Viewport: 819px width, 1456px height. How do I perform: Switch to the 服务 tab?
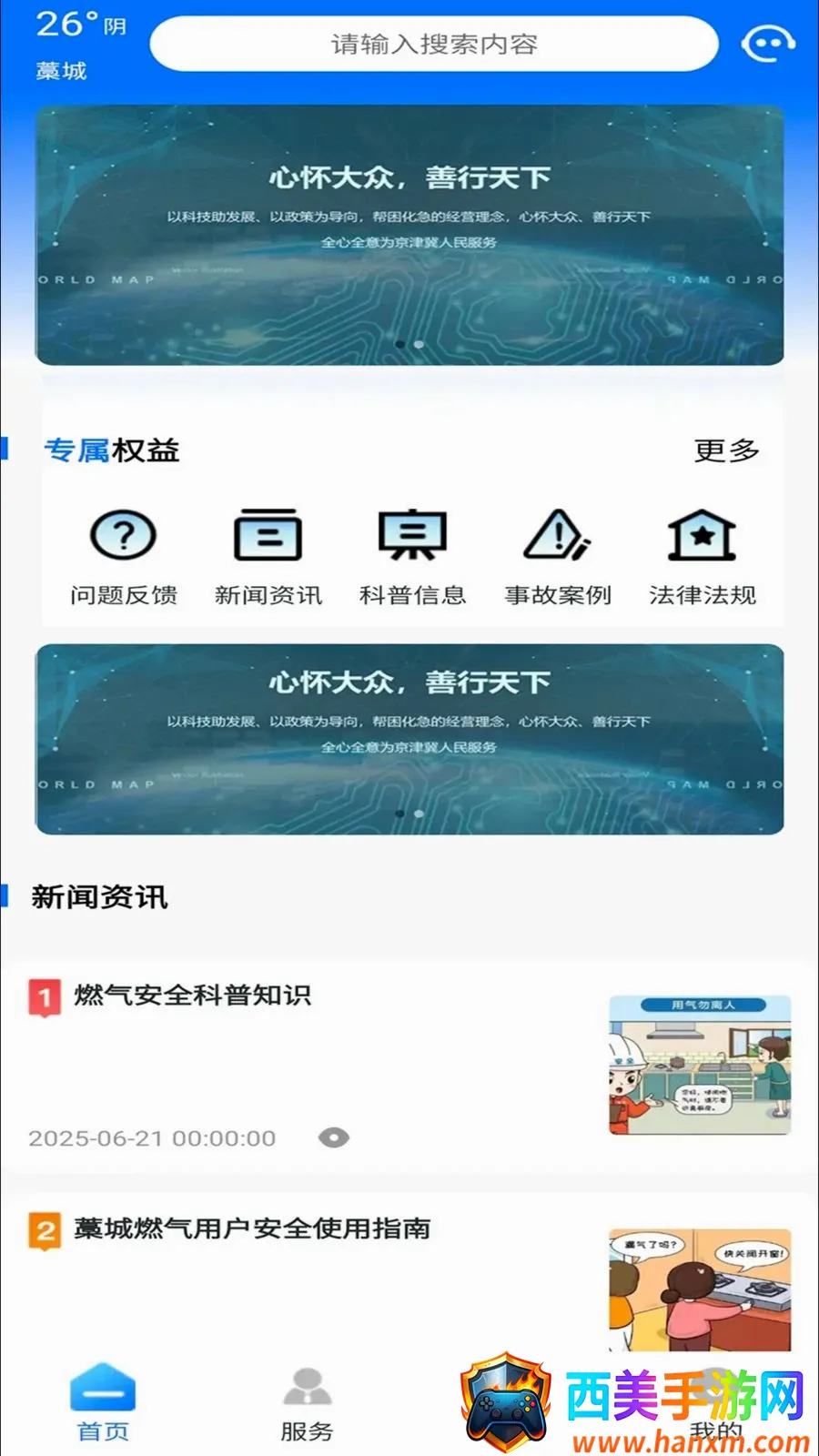[x=307, y=1402]
